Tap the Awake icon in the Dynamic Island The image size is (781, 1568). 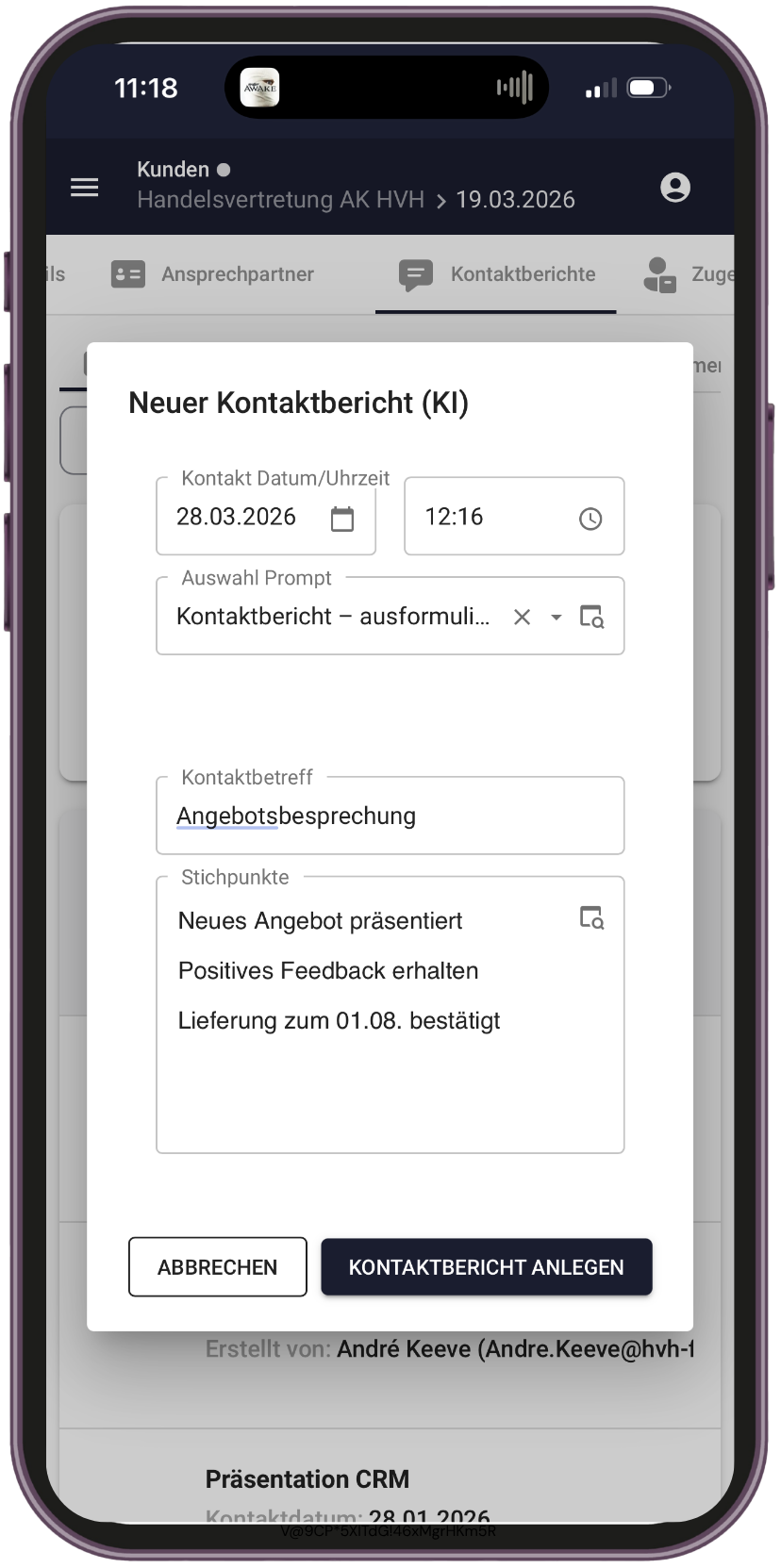[x=257, y=87]
